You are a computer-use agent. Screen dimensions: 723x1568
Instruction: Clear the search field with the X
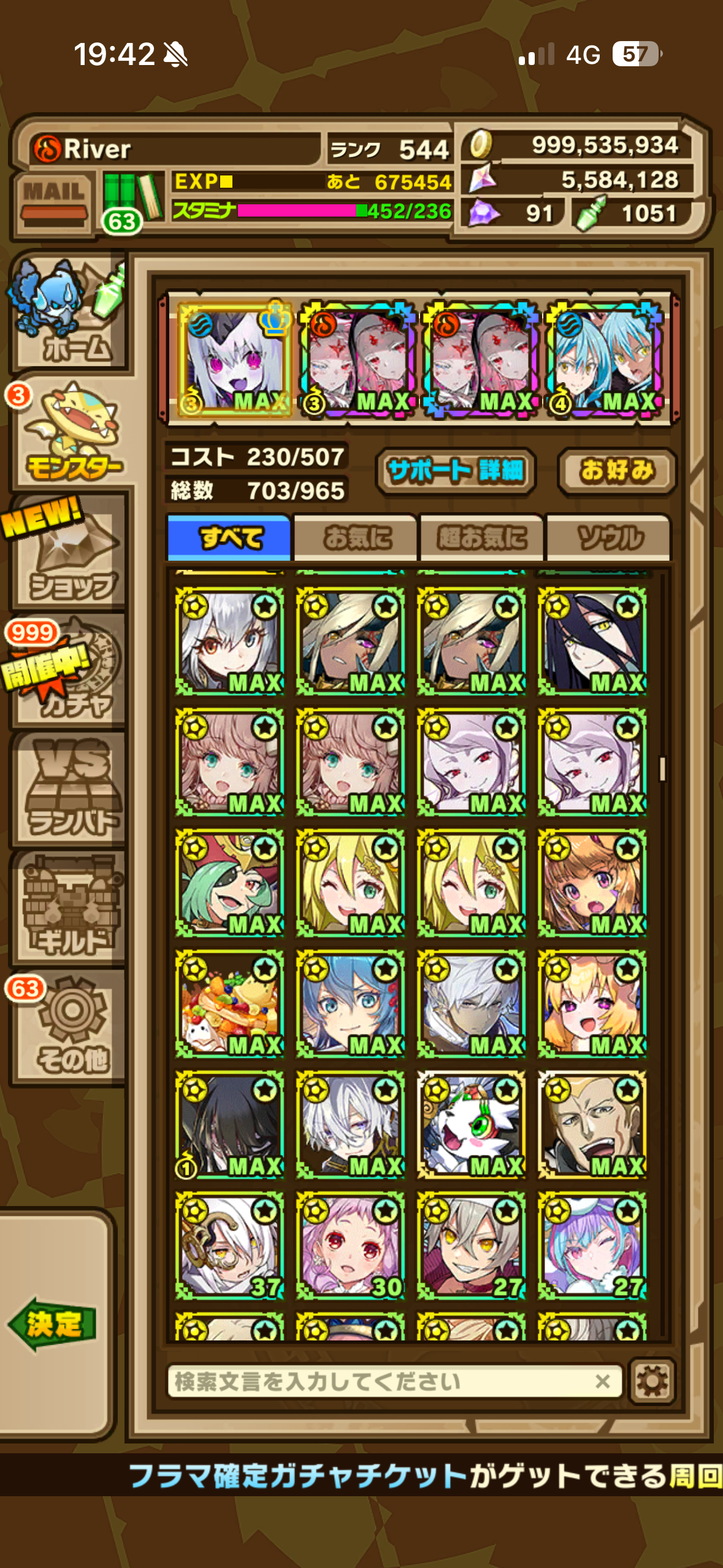pos(602,1382)
